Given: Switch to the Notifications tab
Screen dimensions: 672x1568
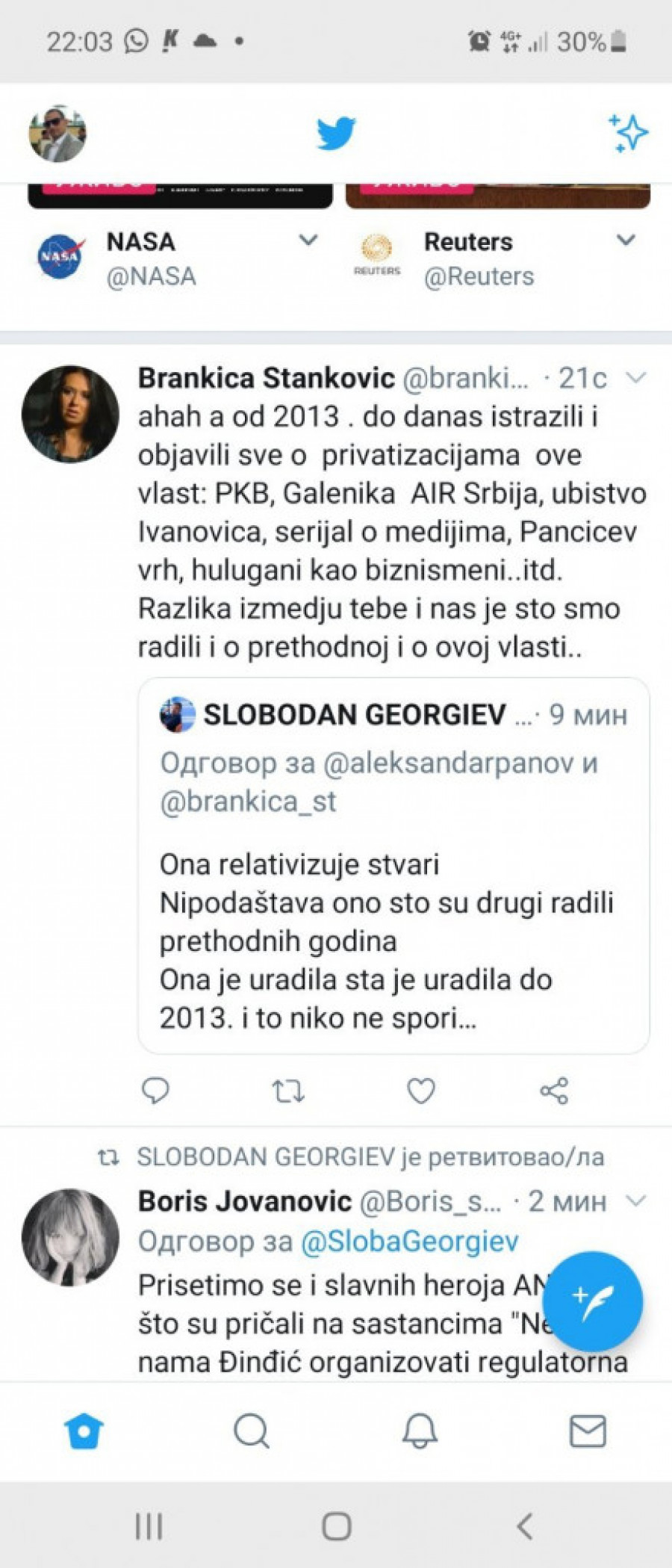Looking at the screenshot, I should tap(420, 1431).
